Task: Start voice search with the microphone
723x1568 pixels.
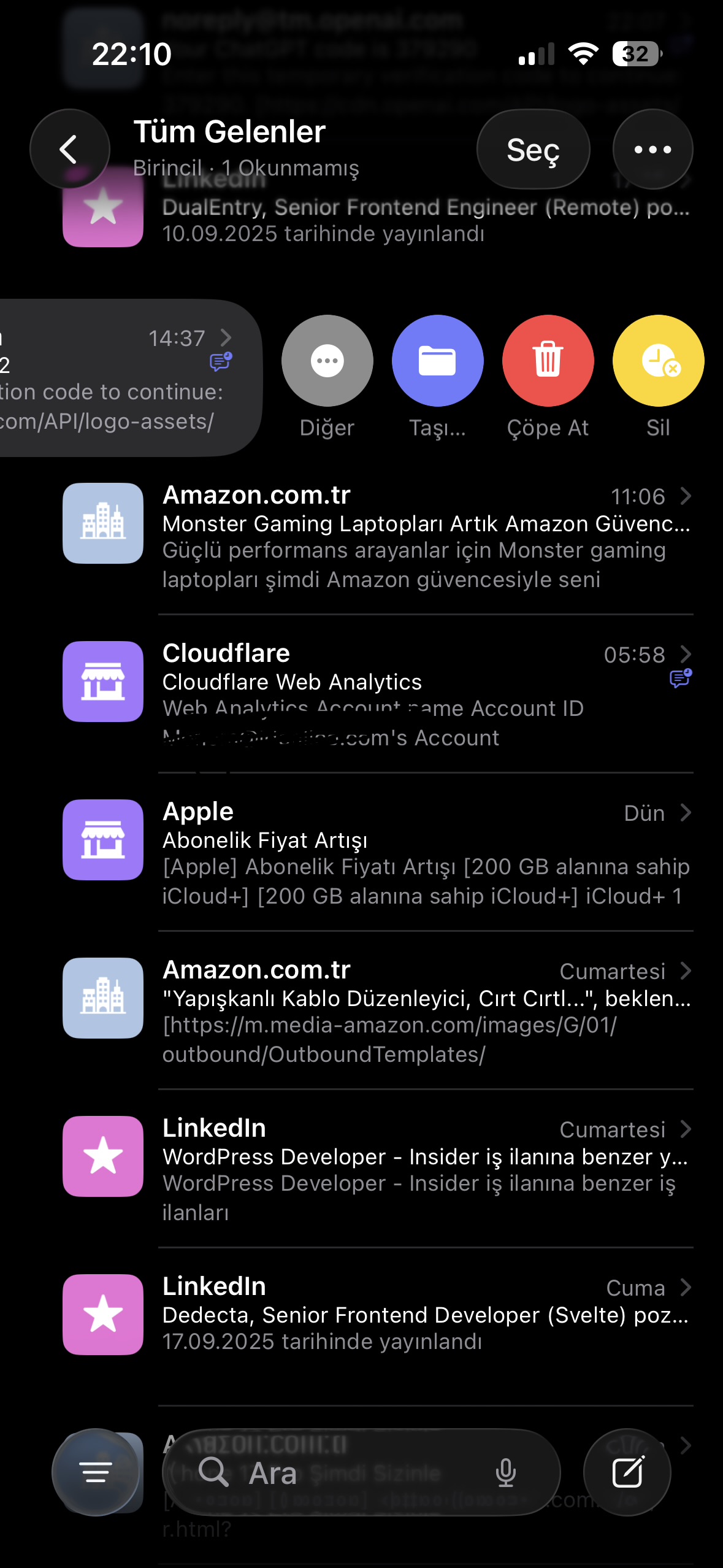Action: tap(505, 1472)
